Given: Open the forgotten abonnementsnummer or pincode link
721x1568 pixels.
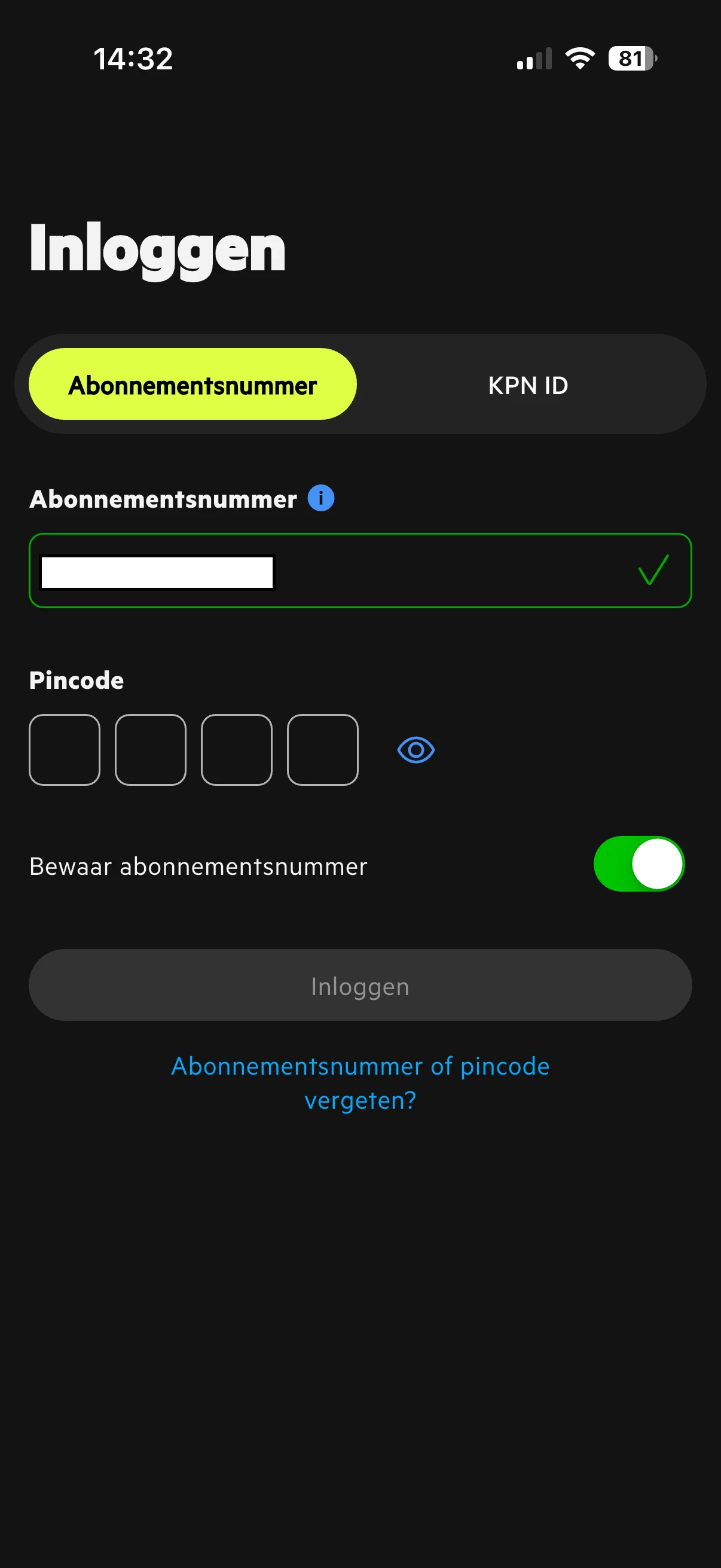Looking at the screenshot, I should click(360, 1083).
